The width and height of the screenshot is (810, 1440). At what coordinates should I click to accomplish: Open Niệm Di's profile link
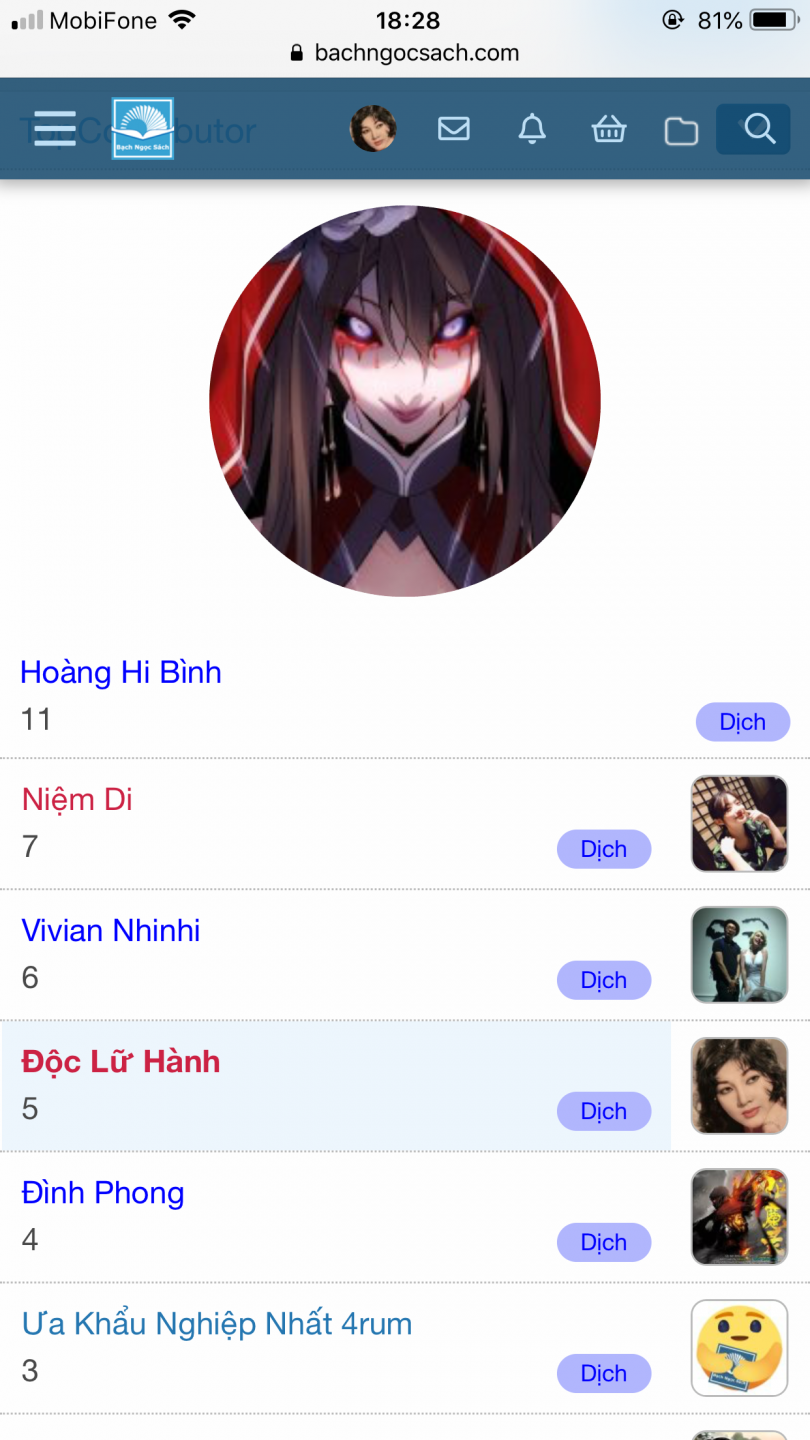(77, 799)
